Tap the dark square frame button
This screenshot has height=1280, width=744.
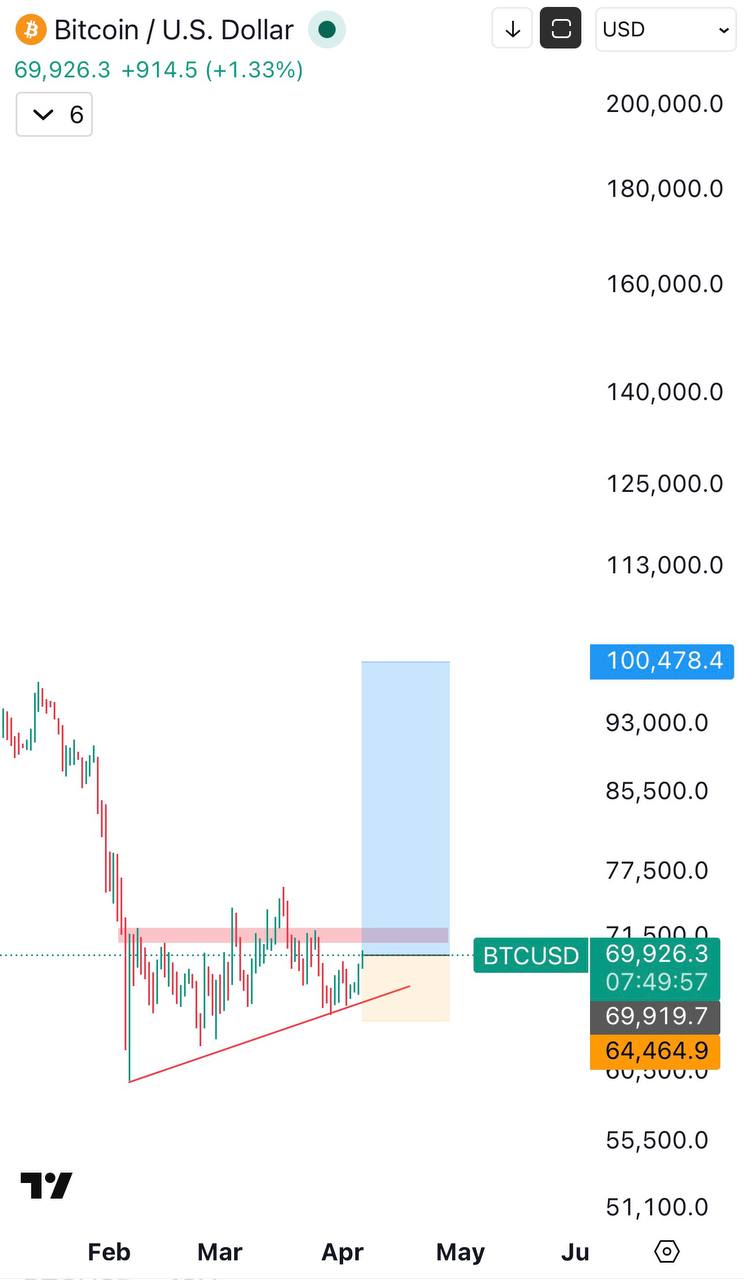(x=561, y=29)
